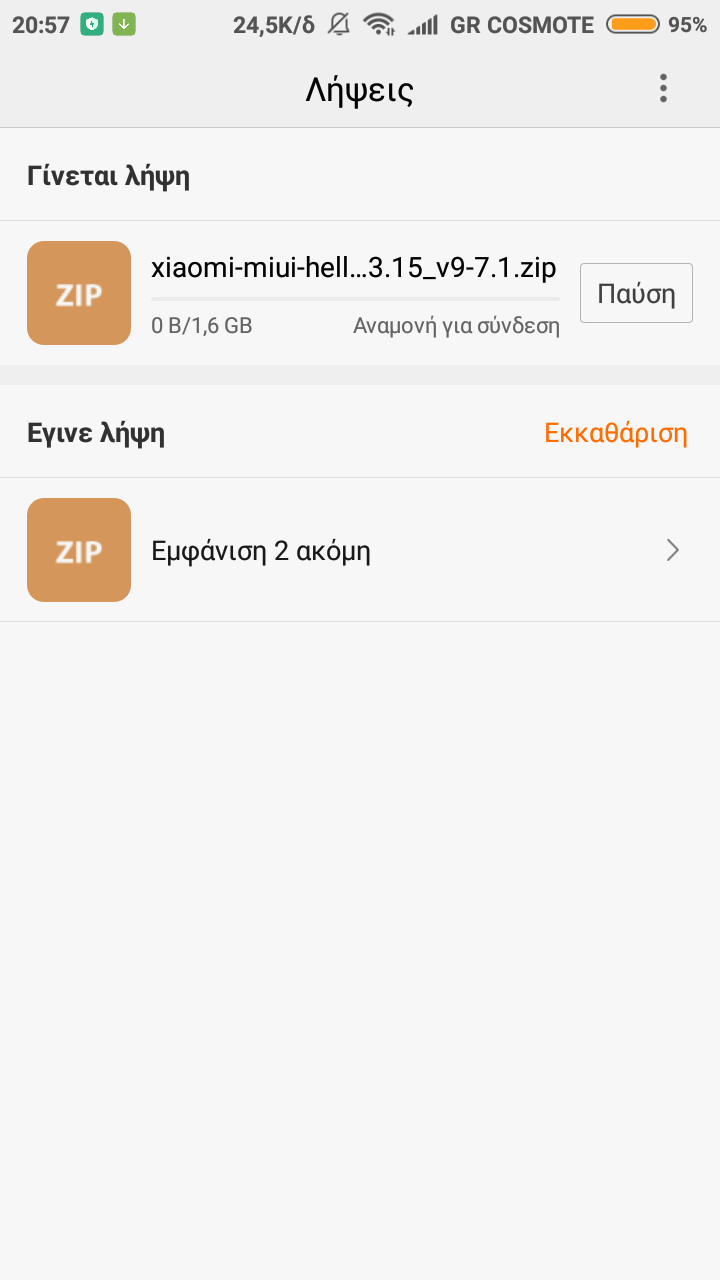Tap Εκκαθάριση to clear finished downloads
Screen dimensions: 720x1280
coord(616,433)
